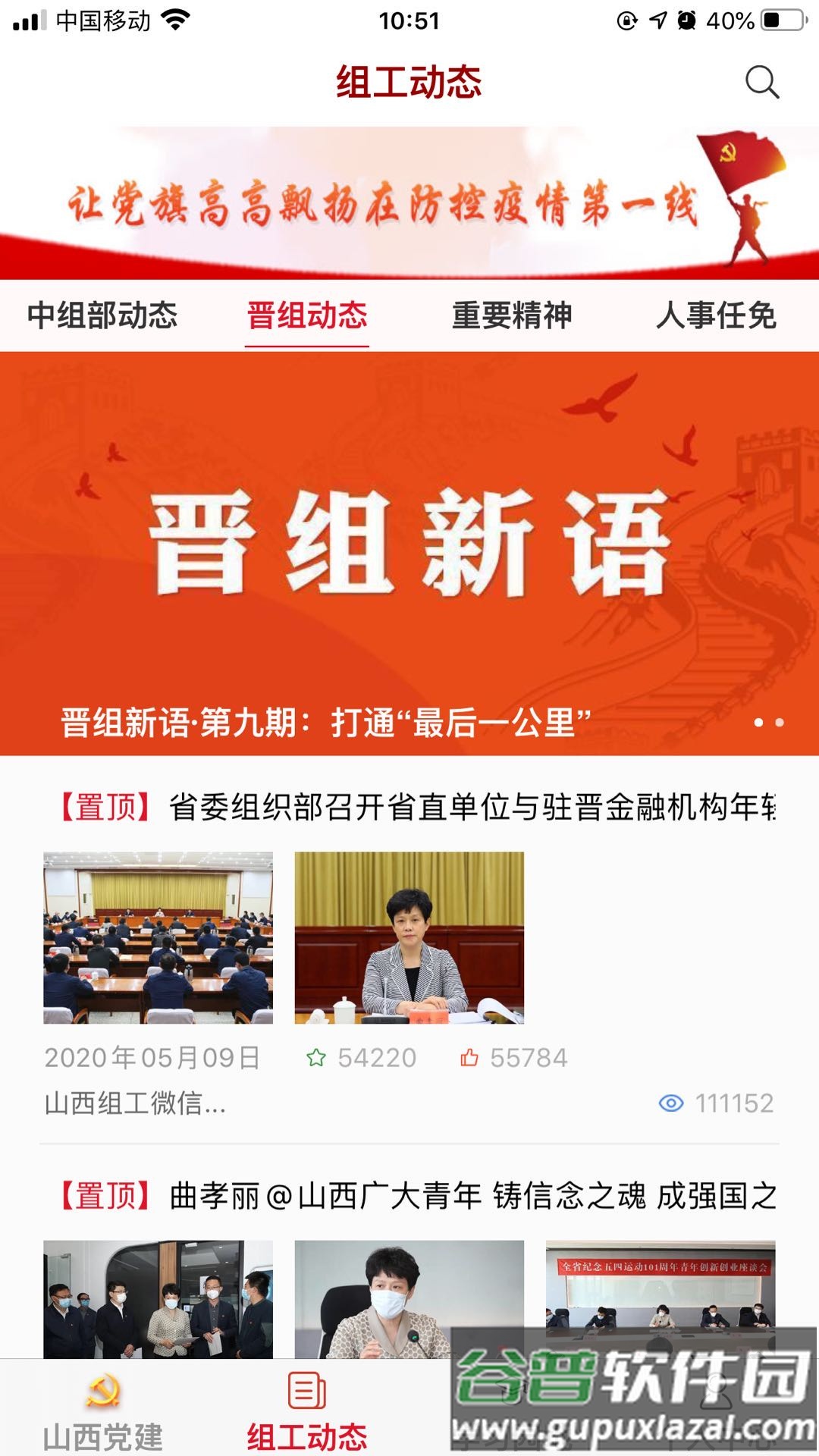Open the 重要精神 section
Screen dimensions: 819x1456
pos(513,315)
